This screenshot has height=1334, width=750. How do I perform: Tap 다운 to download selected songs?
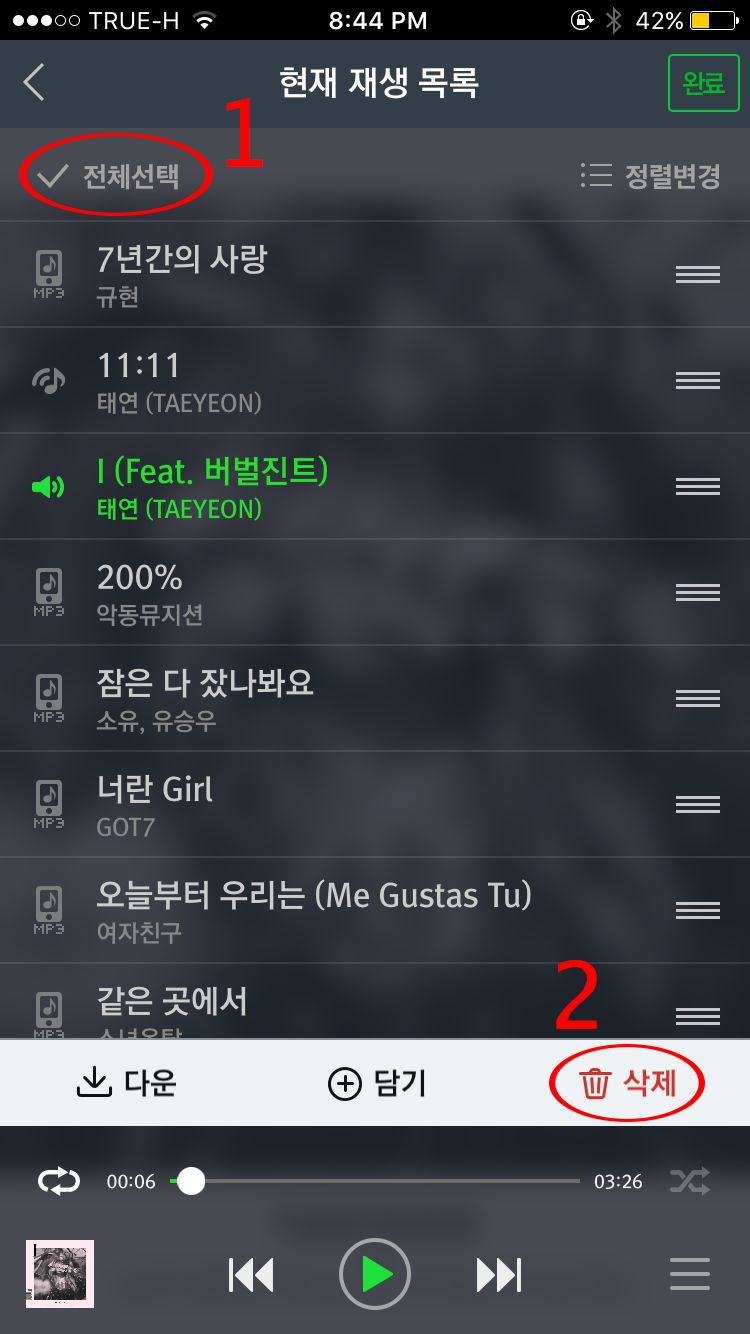click(127, 1083)
